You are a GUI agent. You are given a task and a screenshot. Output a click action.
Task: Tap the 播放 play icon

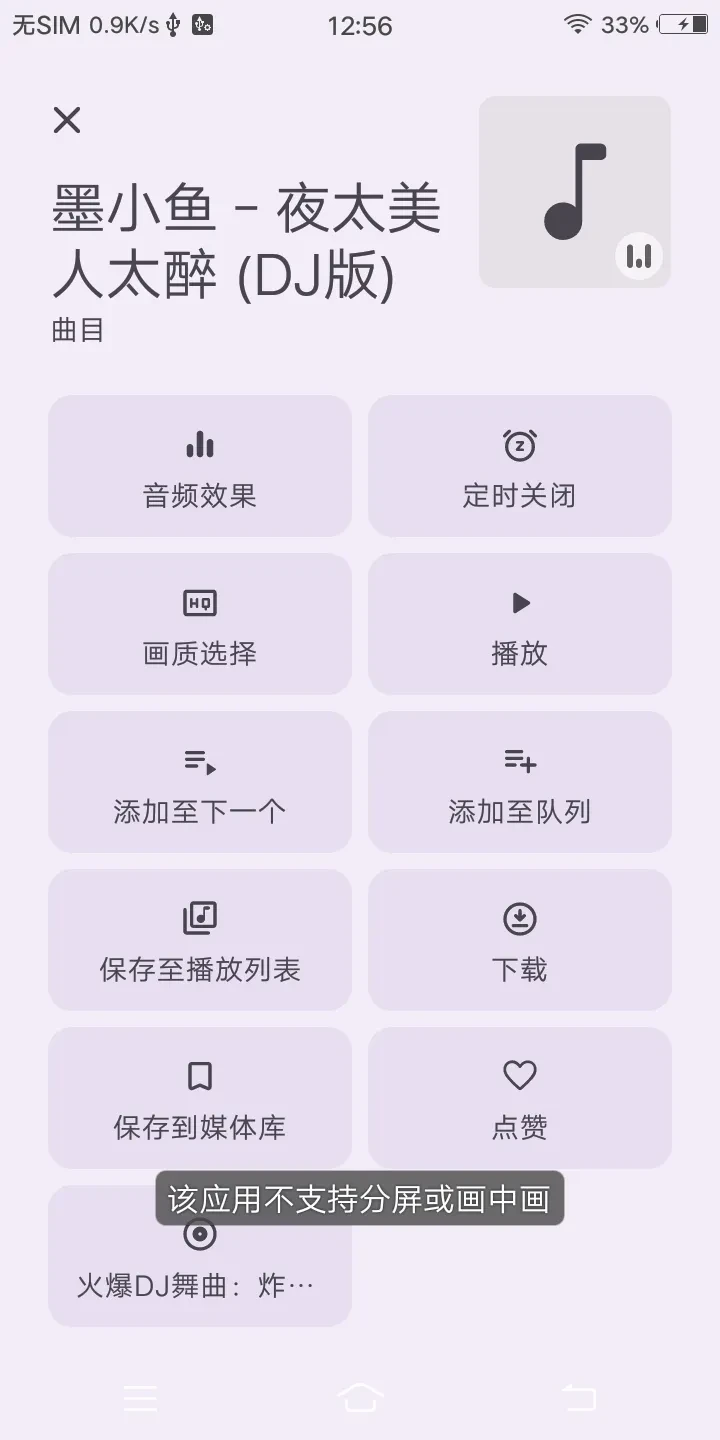[519, 602]
